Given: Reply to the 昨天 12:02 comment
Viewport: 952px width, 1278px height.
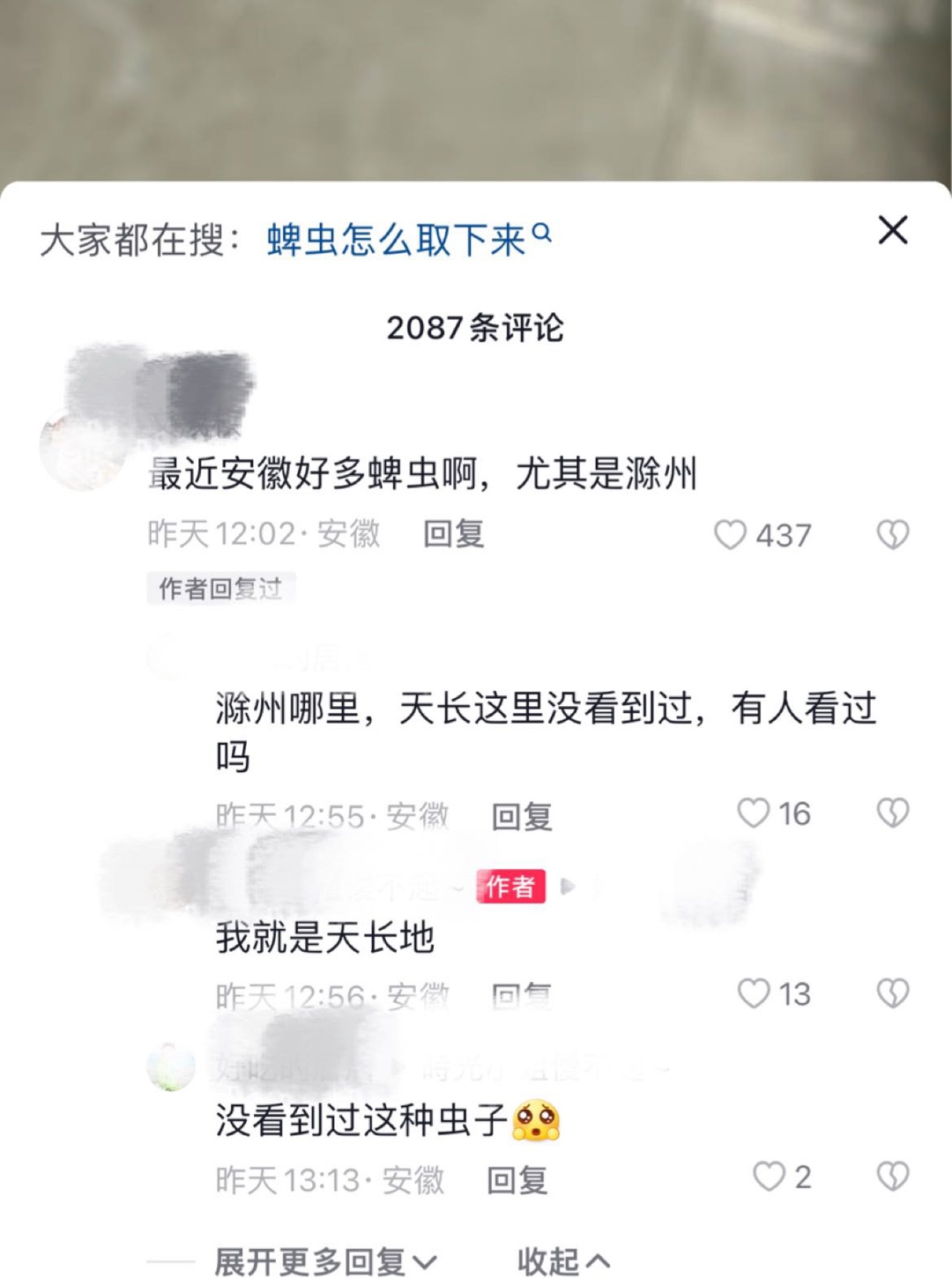Looking at the screenshot, I should pos(453,534).
